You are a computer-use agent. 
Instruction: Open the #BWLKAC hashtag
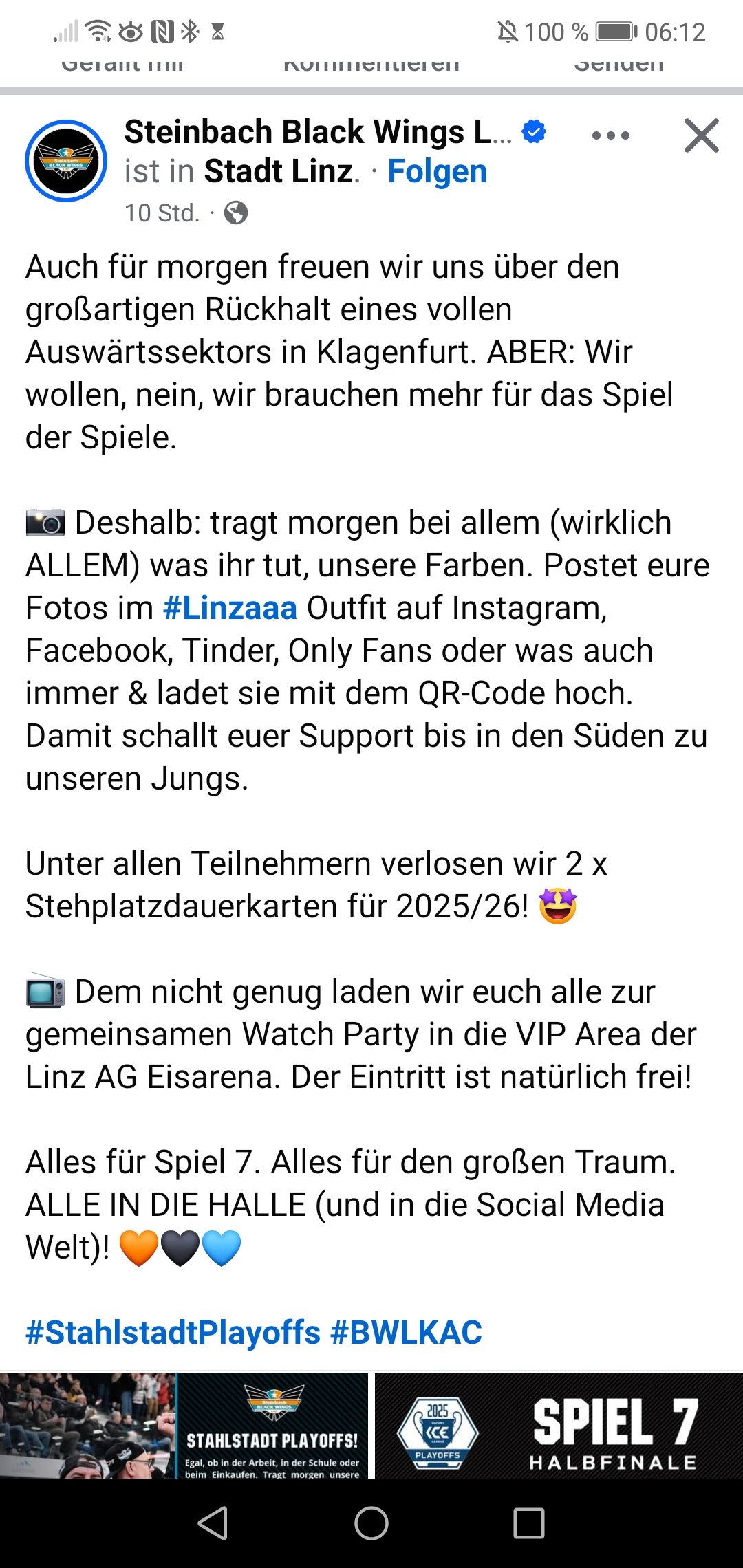click(x=407, y=1333)
